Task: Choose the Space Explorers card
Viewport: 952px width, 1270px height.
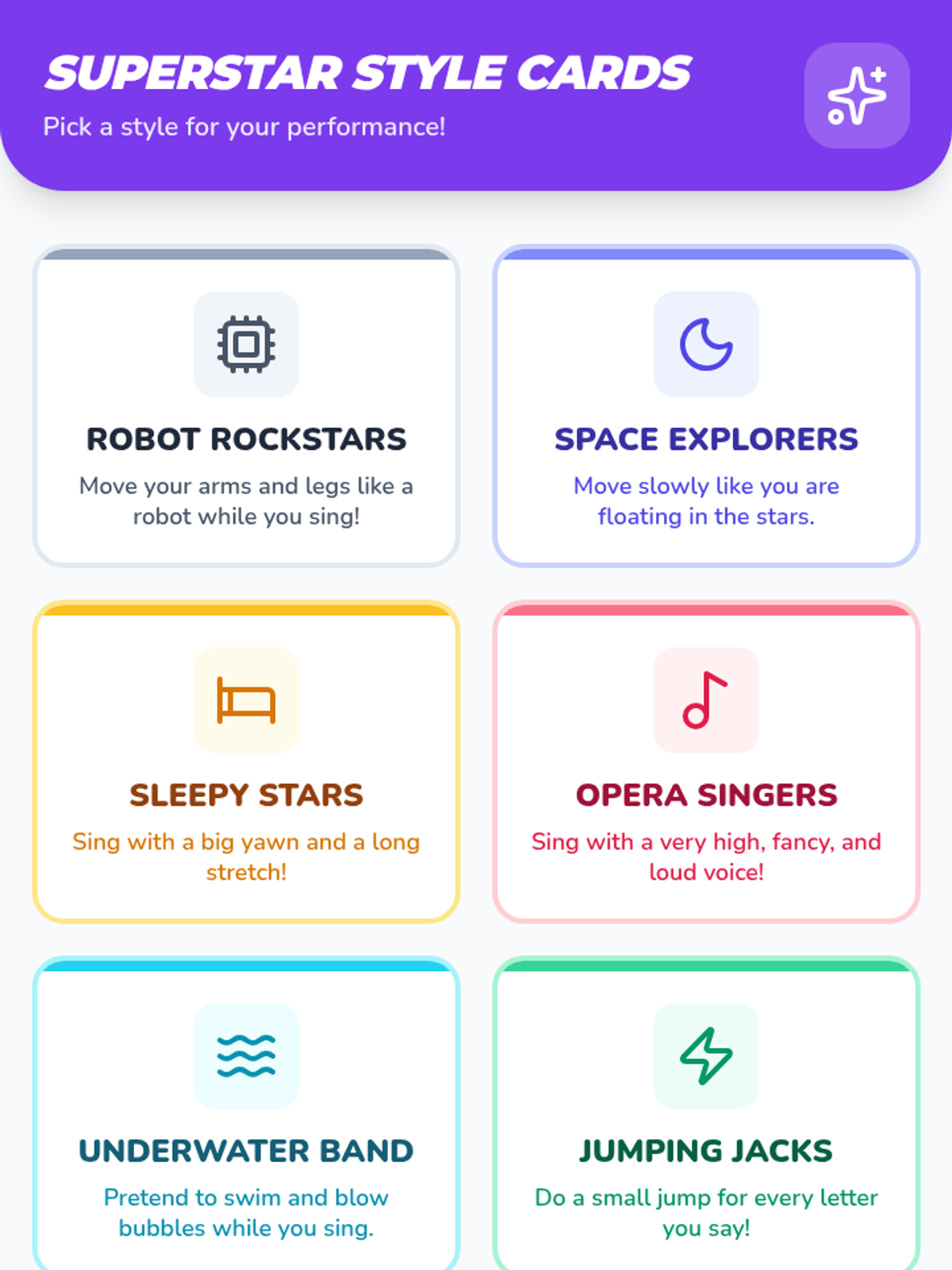Action: tap(706, 406)
